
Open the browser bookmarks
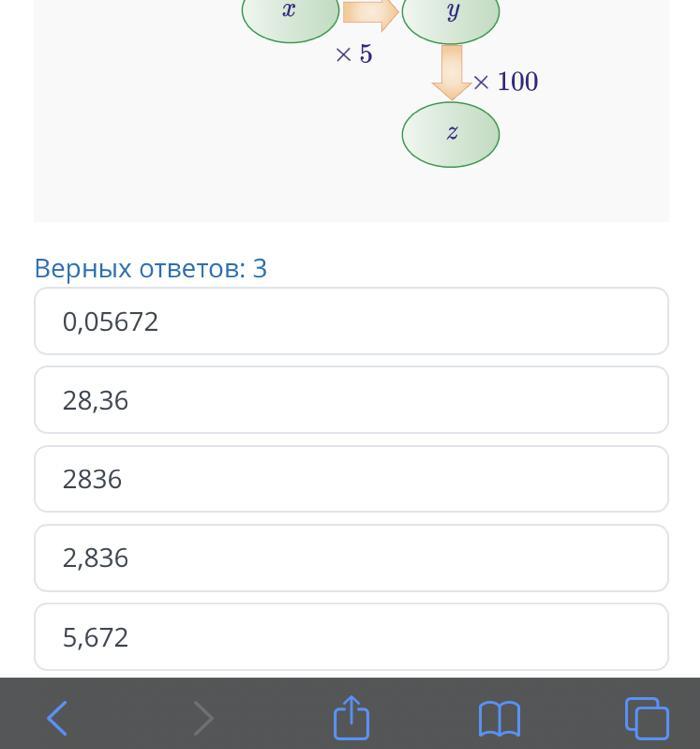(499, 717)
